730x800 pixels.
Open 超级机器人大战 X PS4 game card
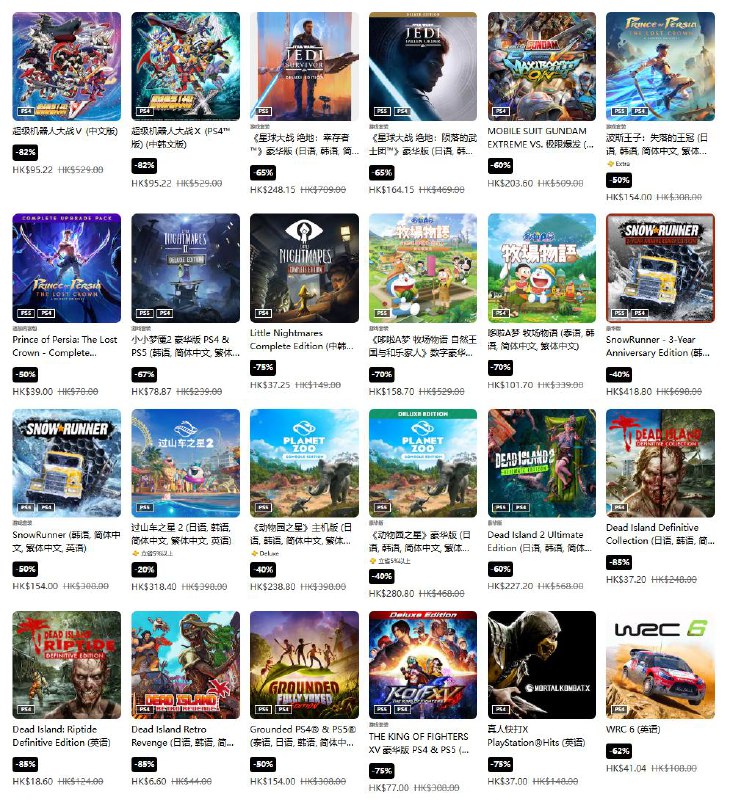pyautogui.click(x=185, y=66)
